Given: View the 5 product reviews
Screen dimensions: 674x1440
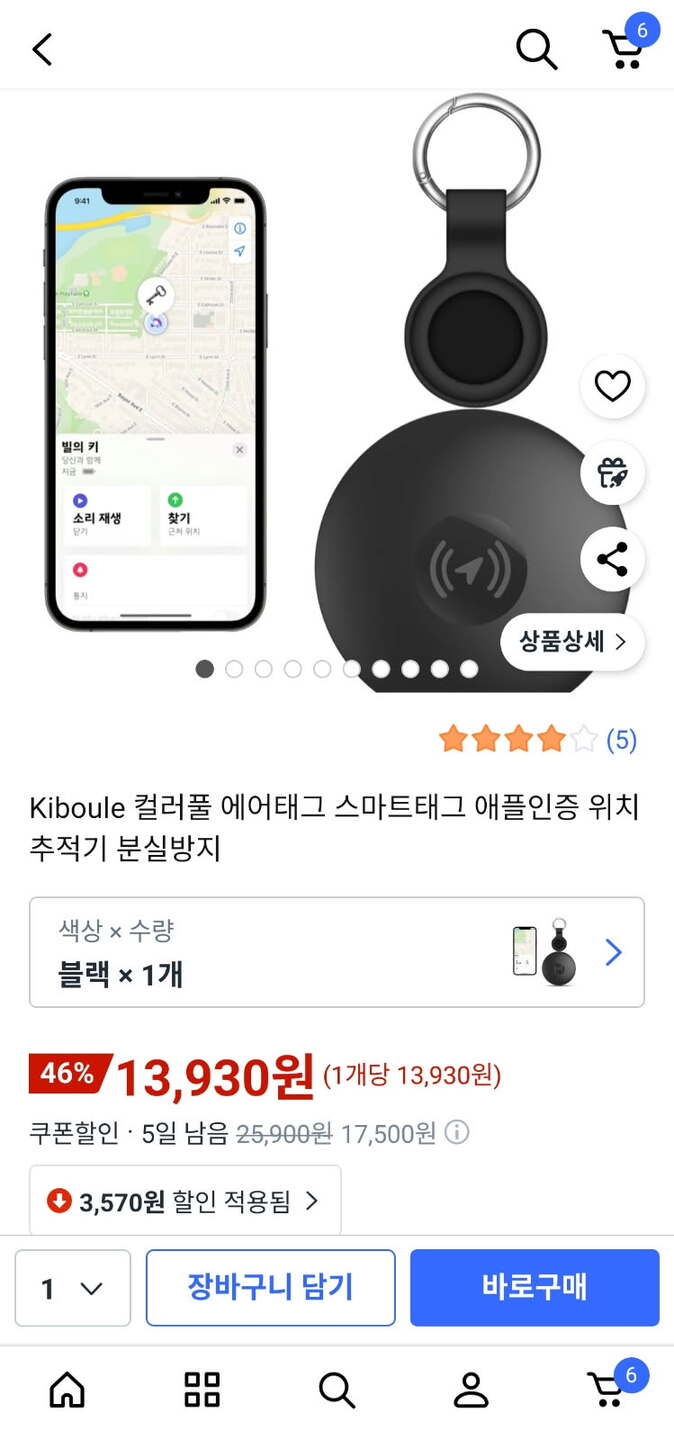Looking at the screenshot, I should [x=621, y=740].
